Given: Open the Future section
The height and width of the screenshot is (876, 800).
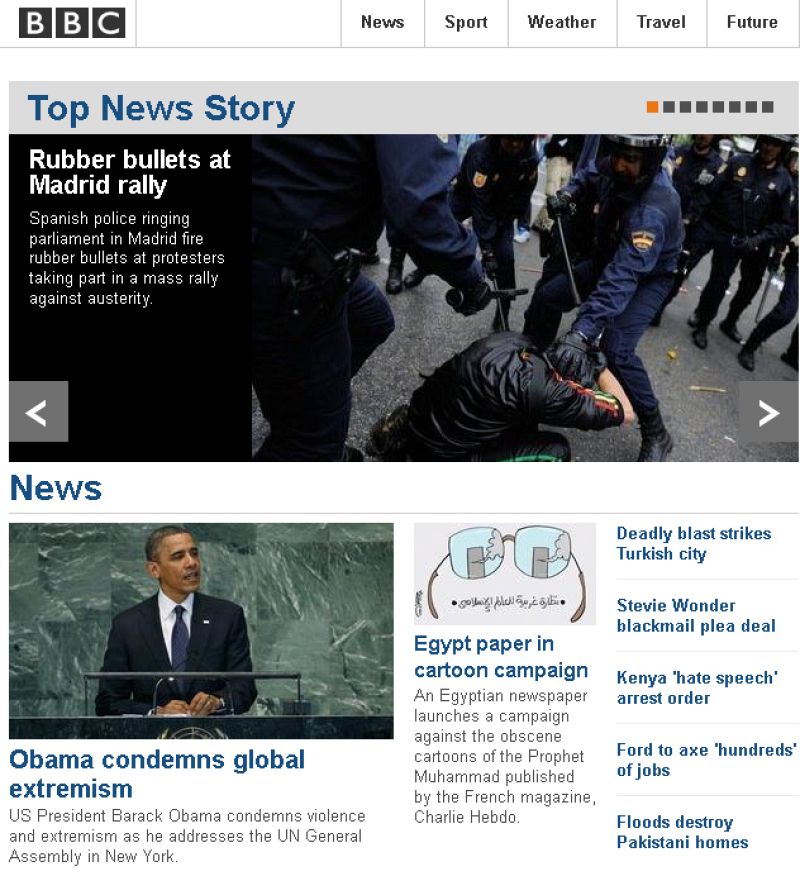Looking at the screenshot, I should pos(752,22).
